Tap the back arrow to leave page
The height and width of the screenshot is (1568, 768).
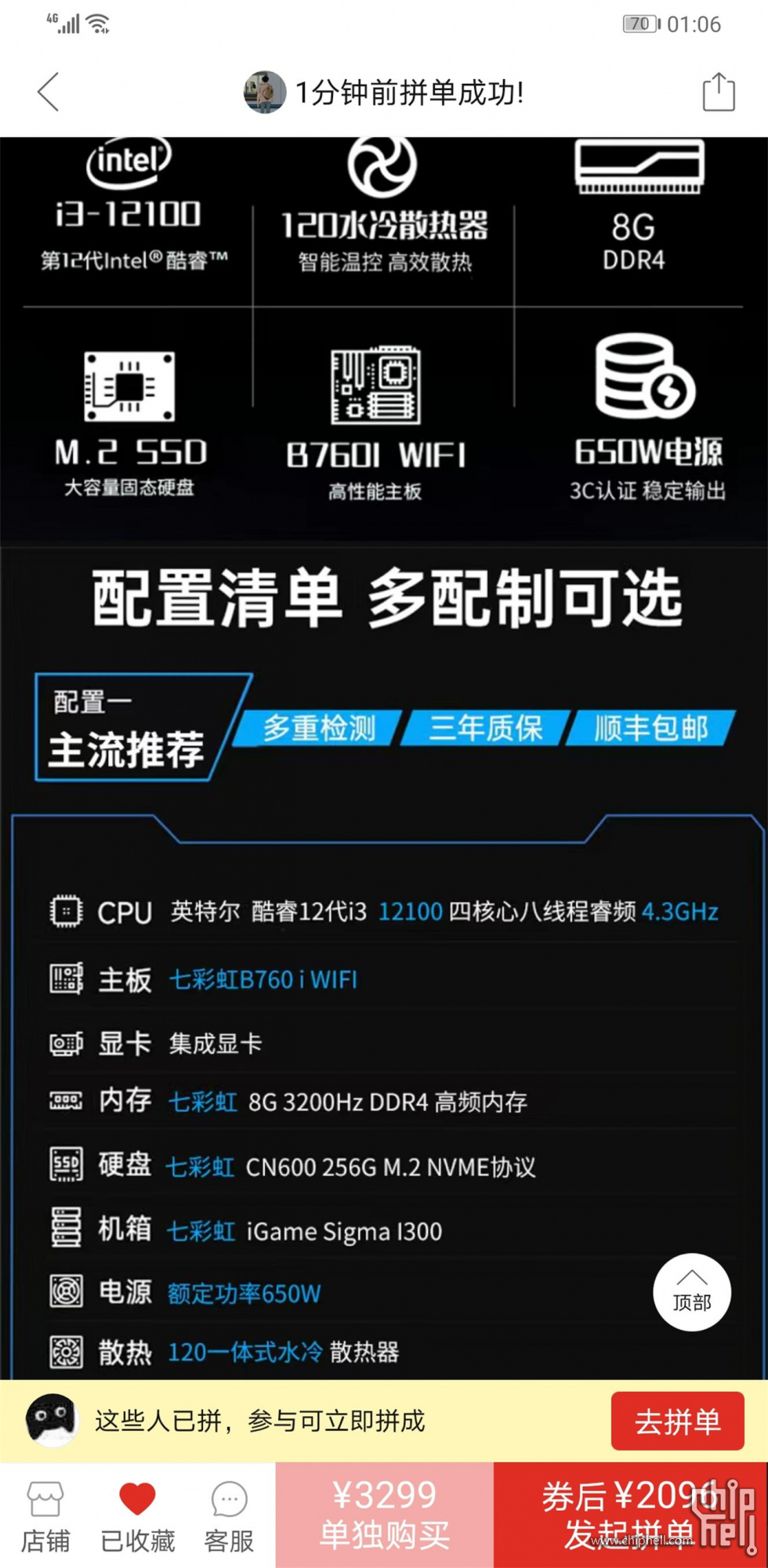[47, 92]
